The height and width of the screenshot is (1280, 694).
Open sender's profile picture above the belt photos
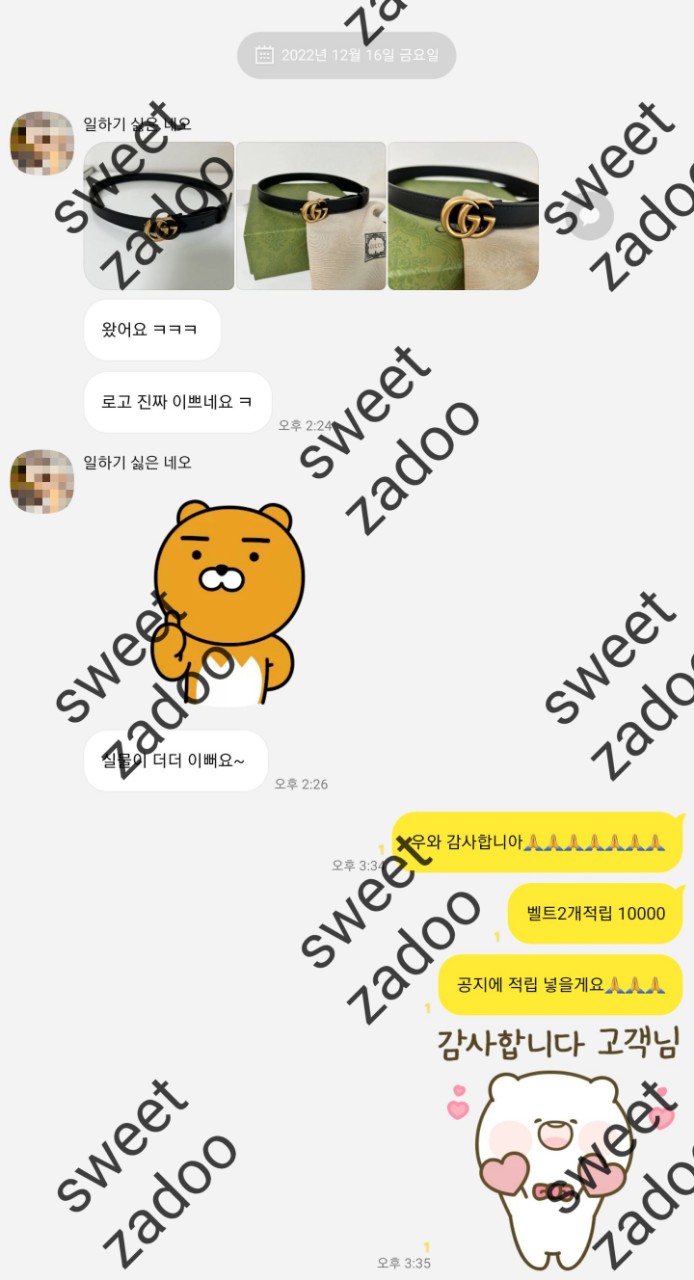[x=42, y=144]
